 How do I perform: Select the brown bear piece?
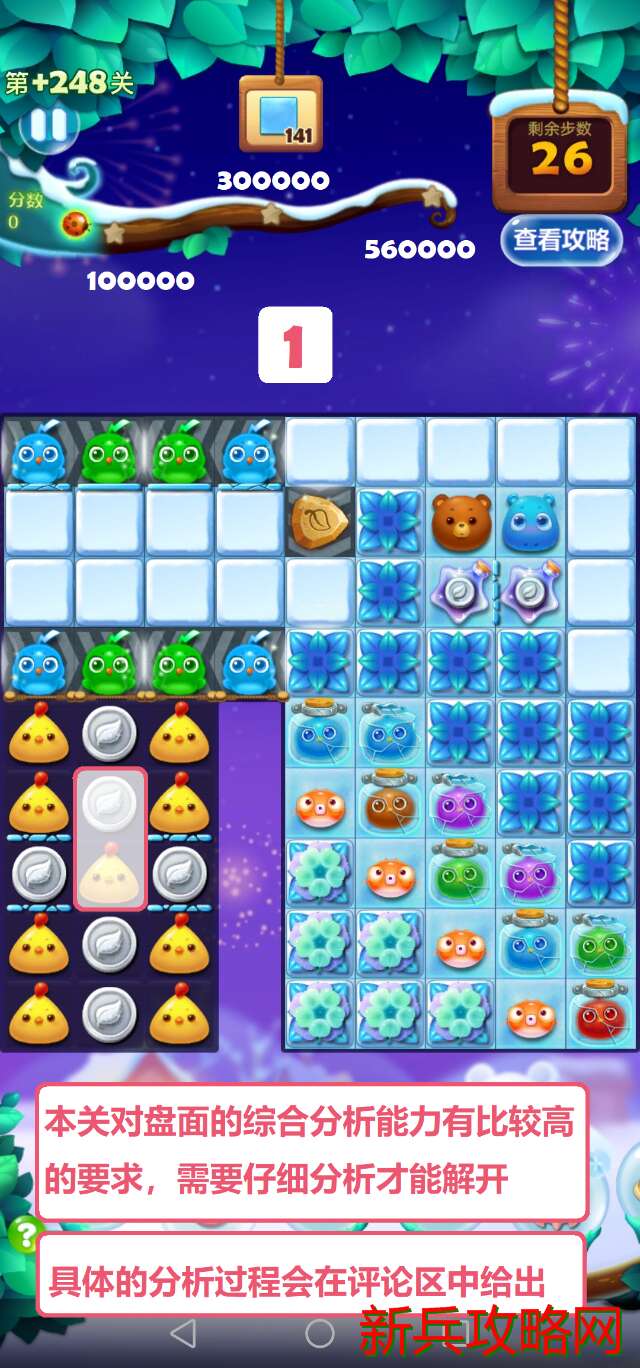460,521
